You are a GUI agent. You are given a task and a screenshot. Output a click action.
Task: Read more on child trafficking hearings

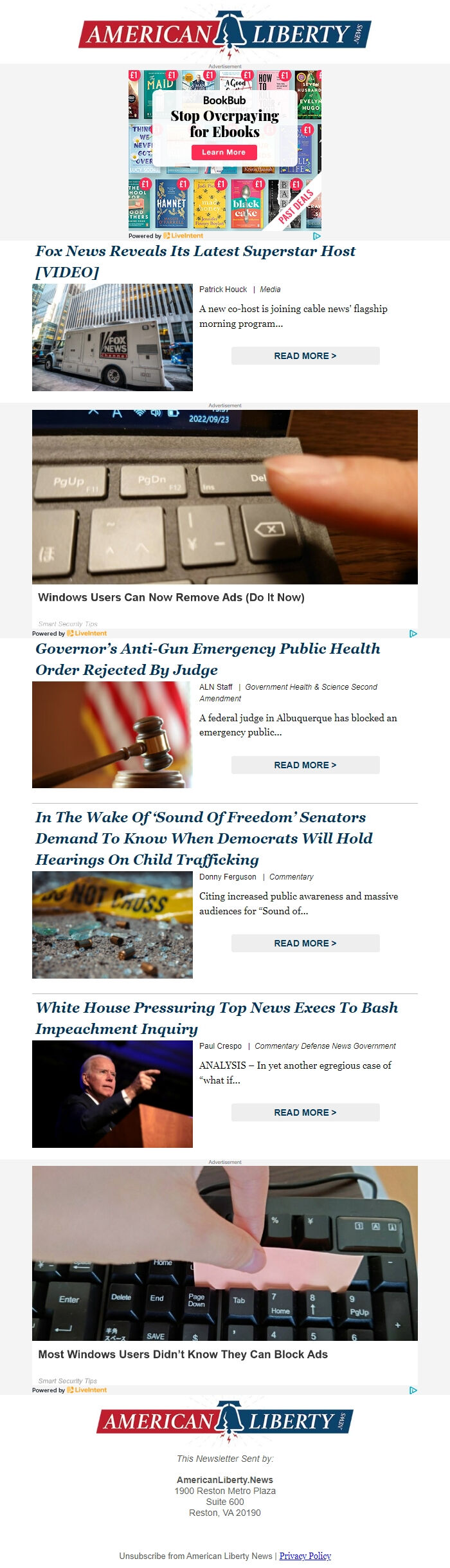tap(305, 943)
